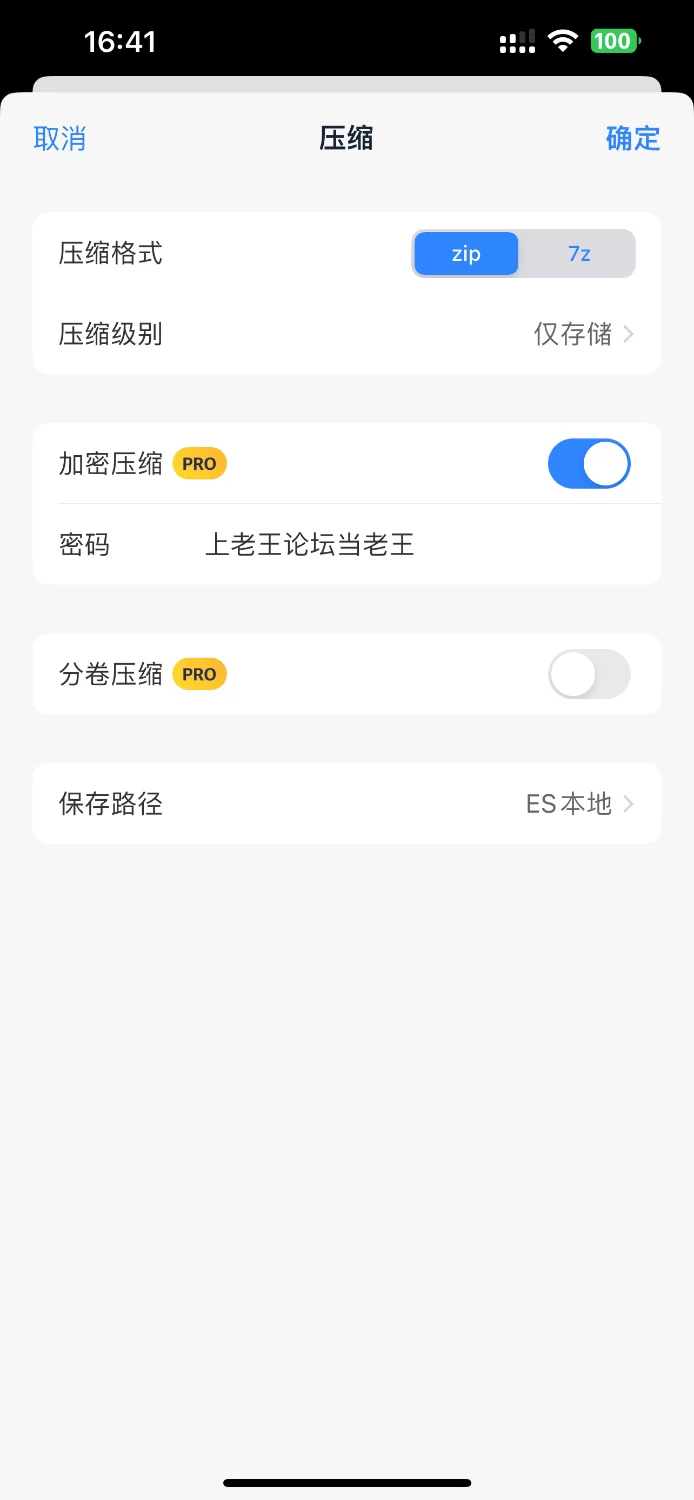
Task: Select the zip format segment
Action: coord(466,254)
